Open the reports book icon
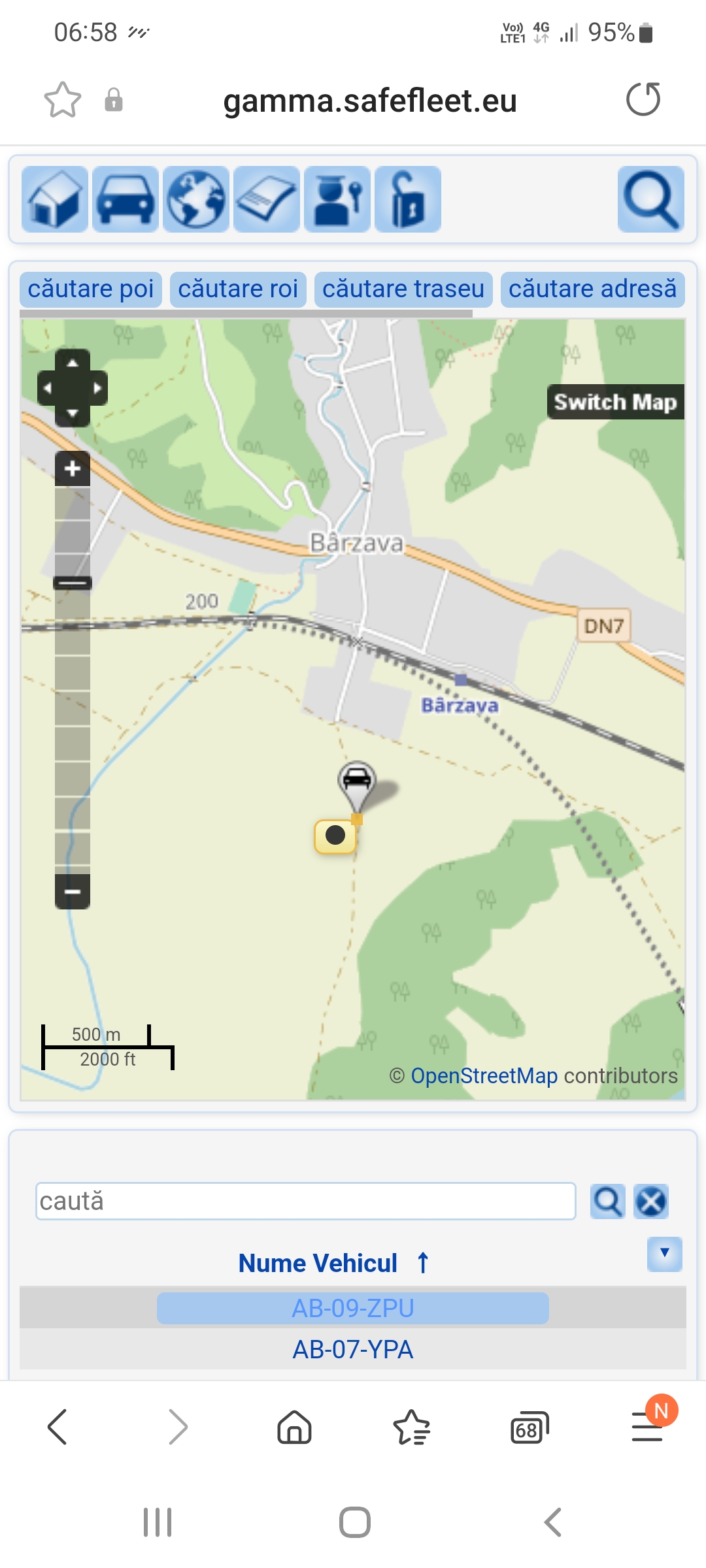 coord(267,199)
